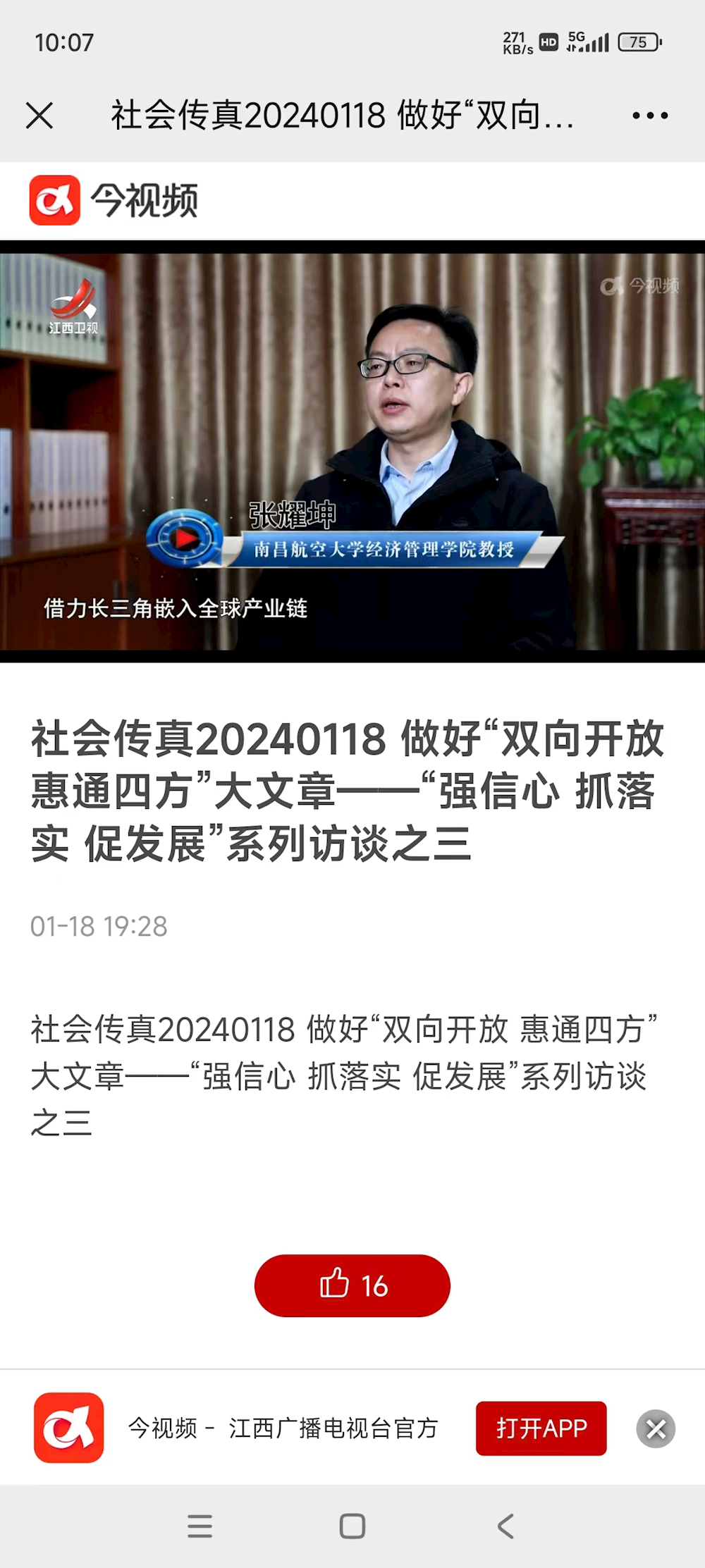
Task: Tap the 打开APP button
Action: tap(541, 1428)
